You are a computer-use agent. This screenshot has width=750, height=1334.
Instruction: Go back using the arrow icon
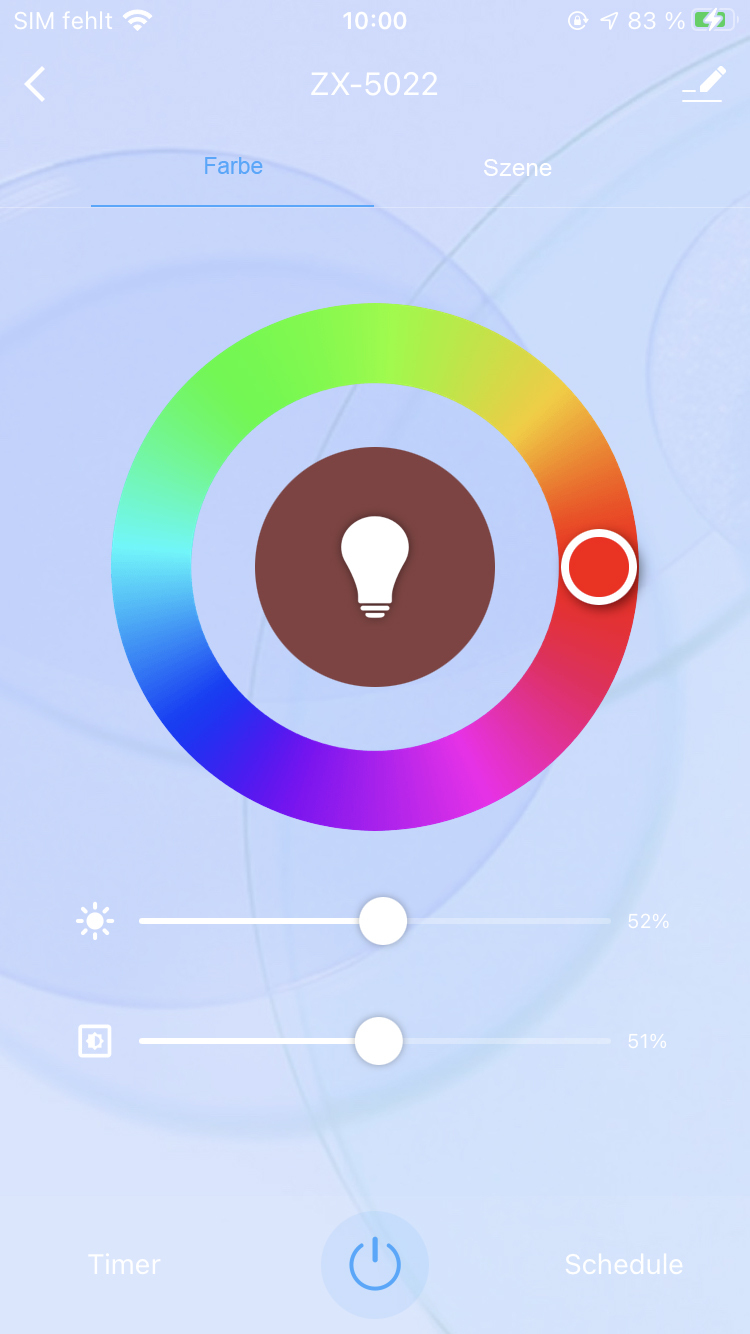point(35,85)
